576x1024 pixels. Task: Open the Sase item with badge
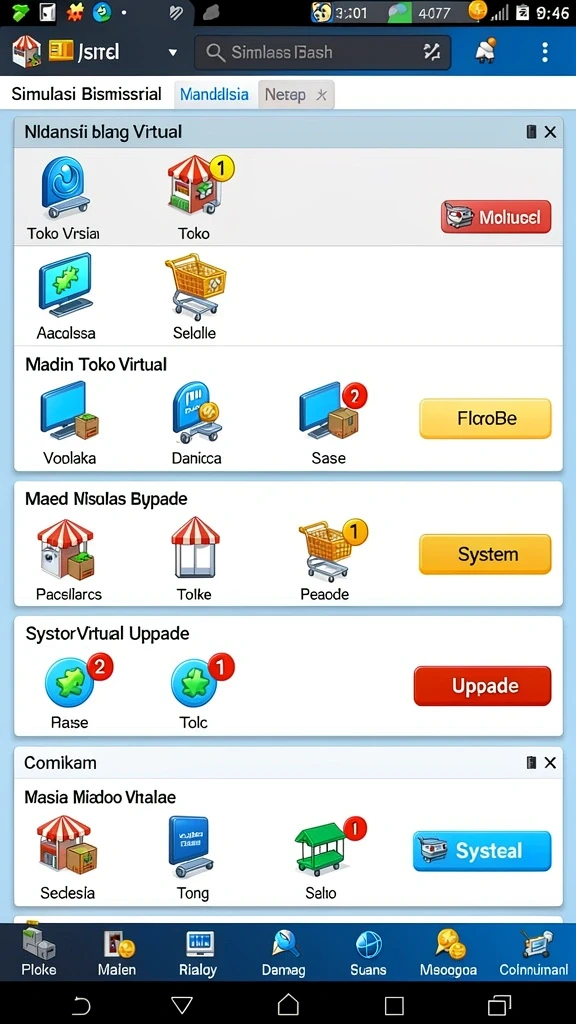[x=330, y=423]
